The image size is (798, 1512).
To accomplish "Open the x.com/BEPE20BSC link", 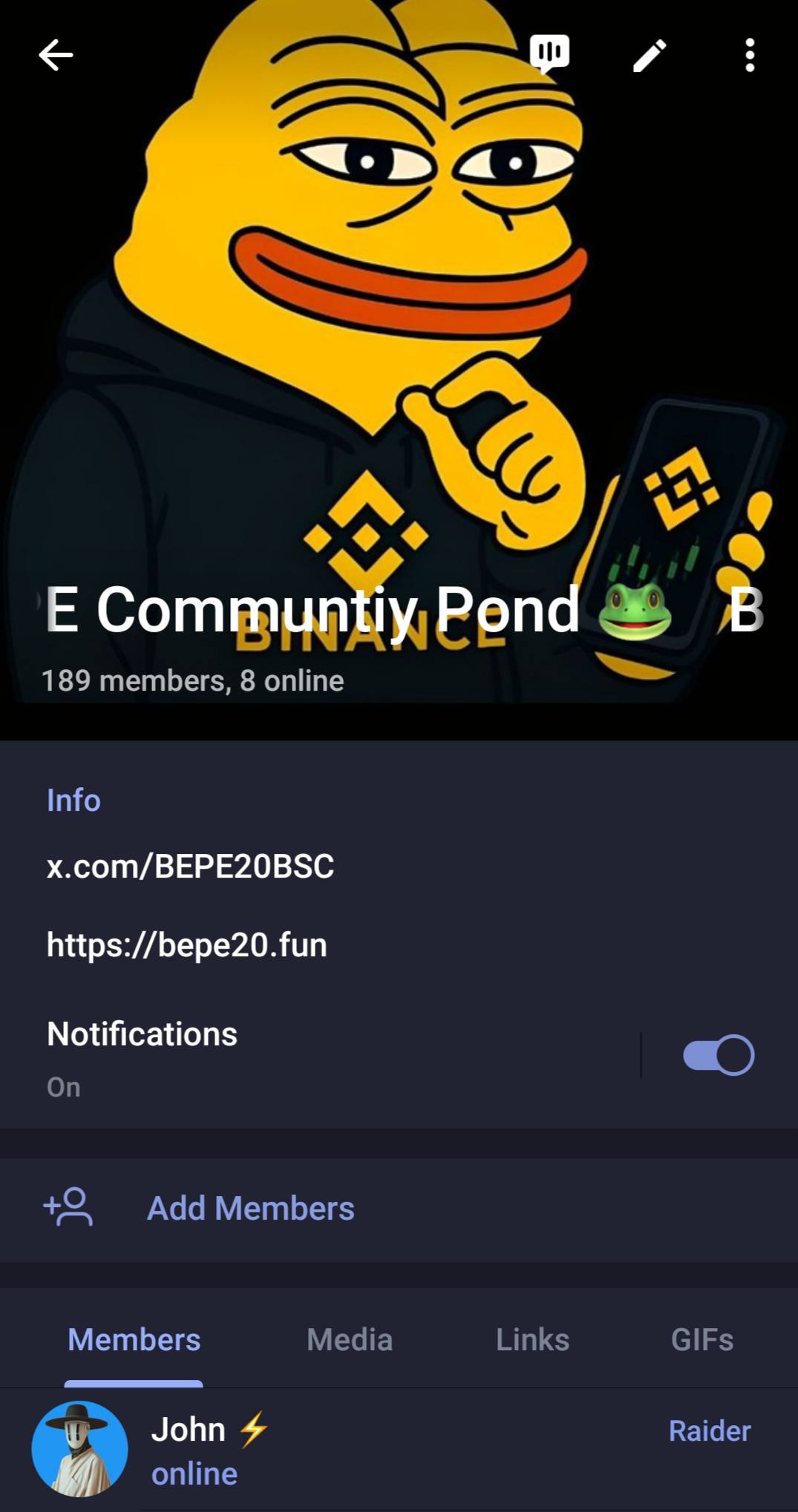I will click(x=190, y=866).
